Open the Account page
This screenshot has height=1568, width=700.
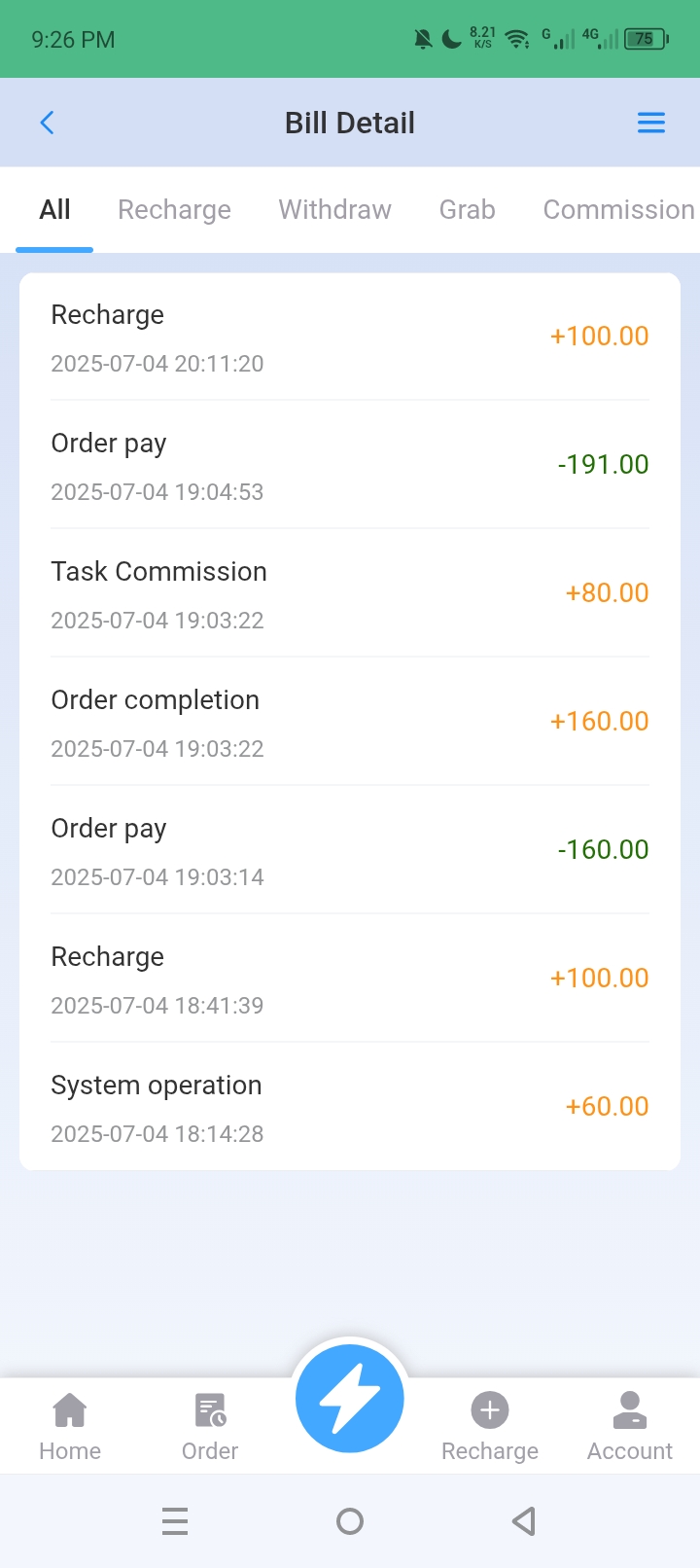[630, 1426]
